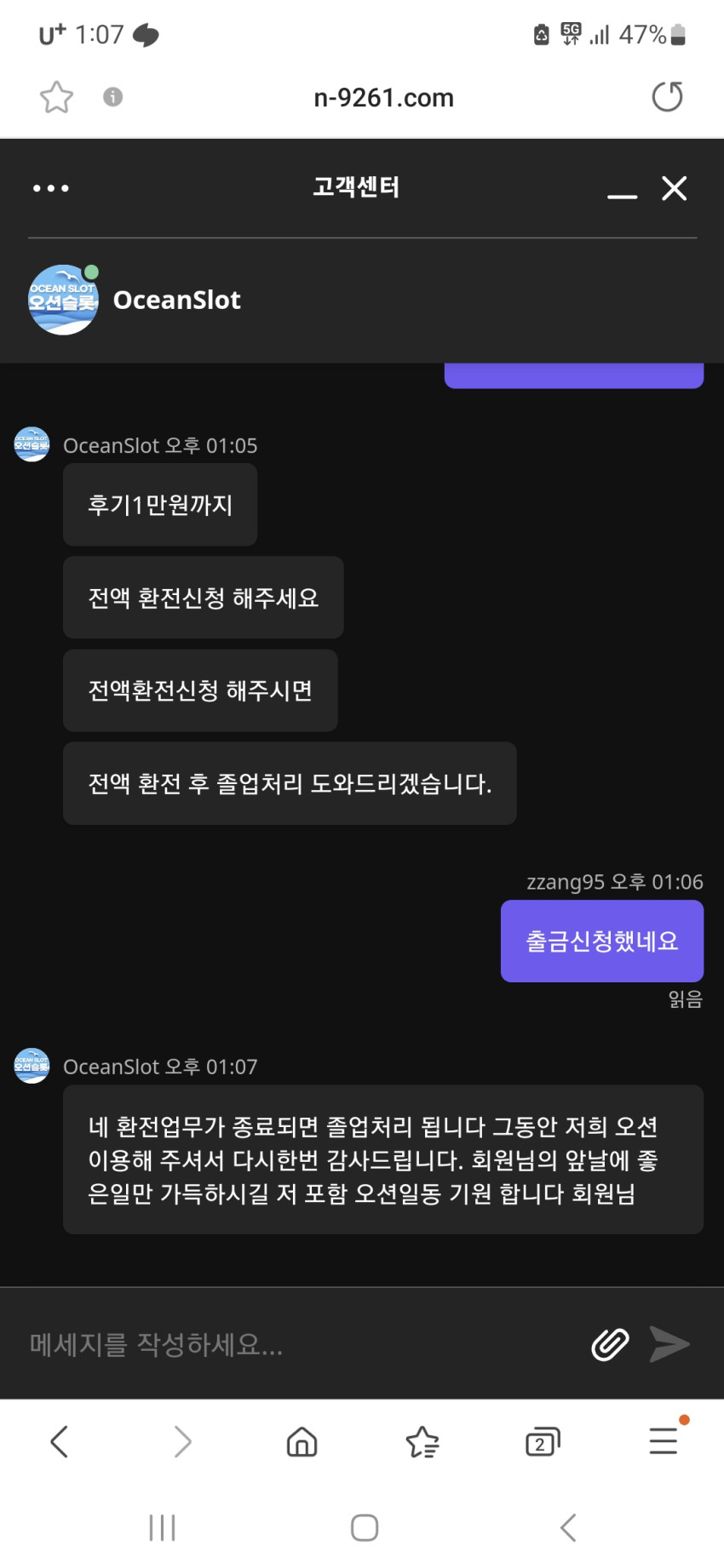The height and width of the screenshot is (1568, 724).
Task: Reload the page
Action: tap(667, 97)
